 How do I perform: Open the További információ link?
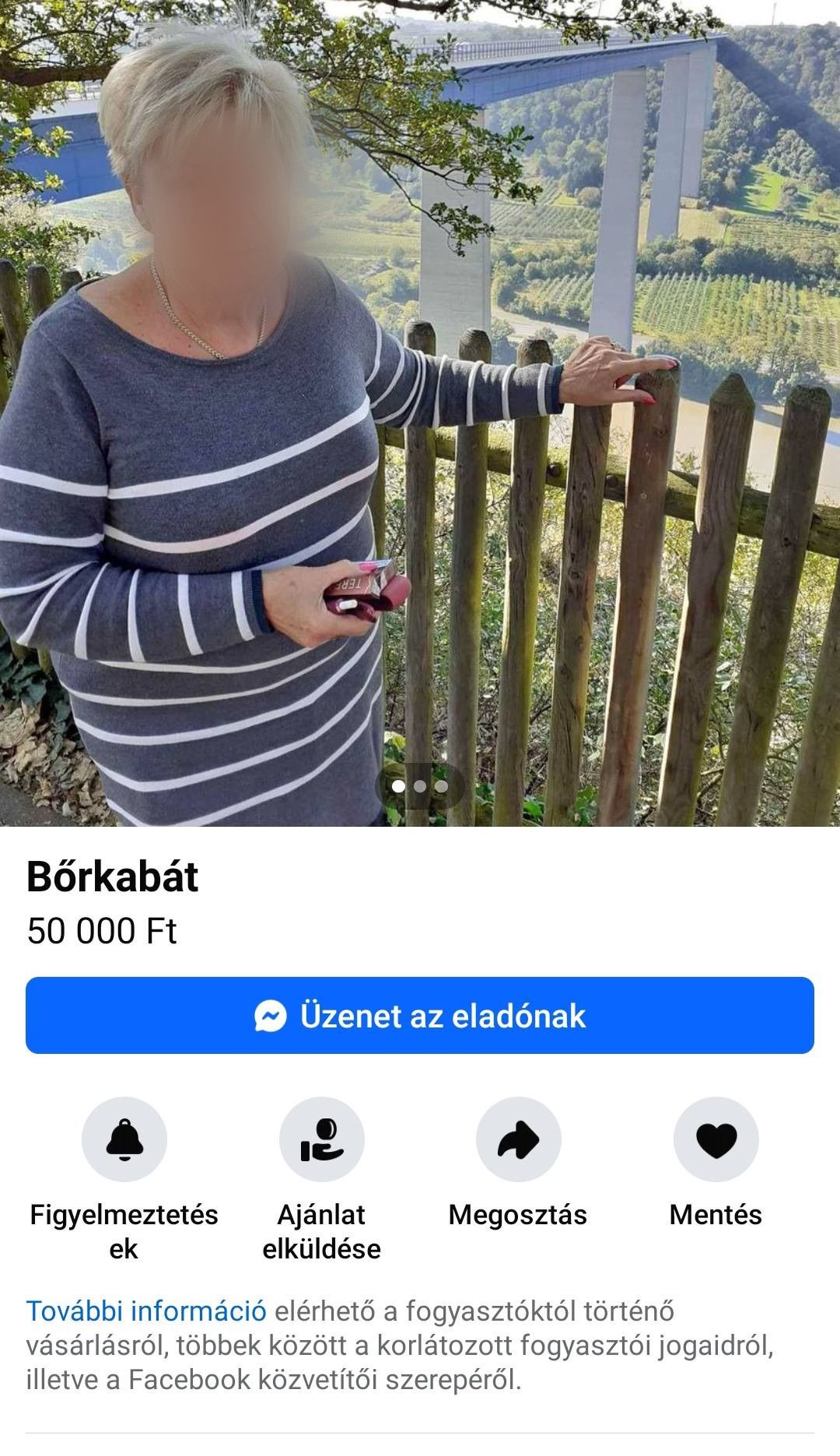click(146, 1311)
